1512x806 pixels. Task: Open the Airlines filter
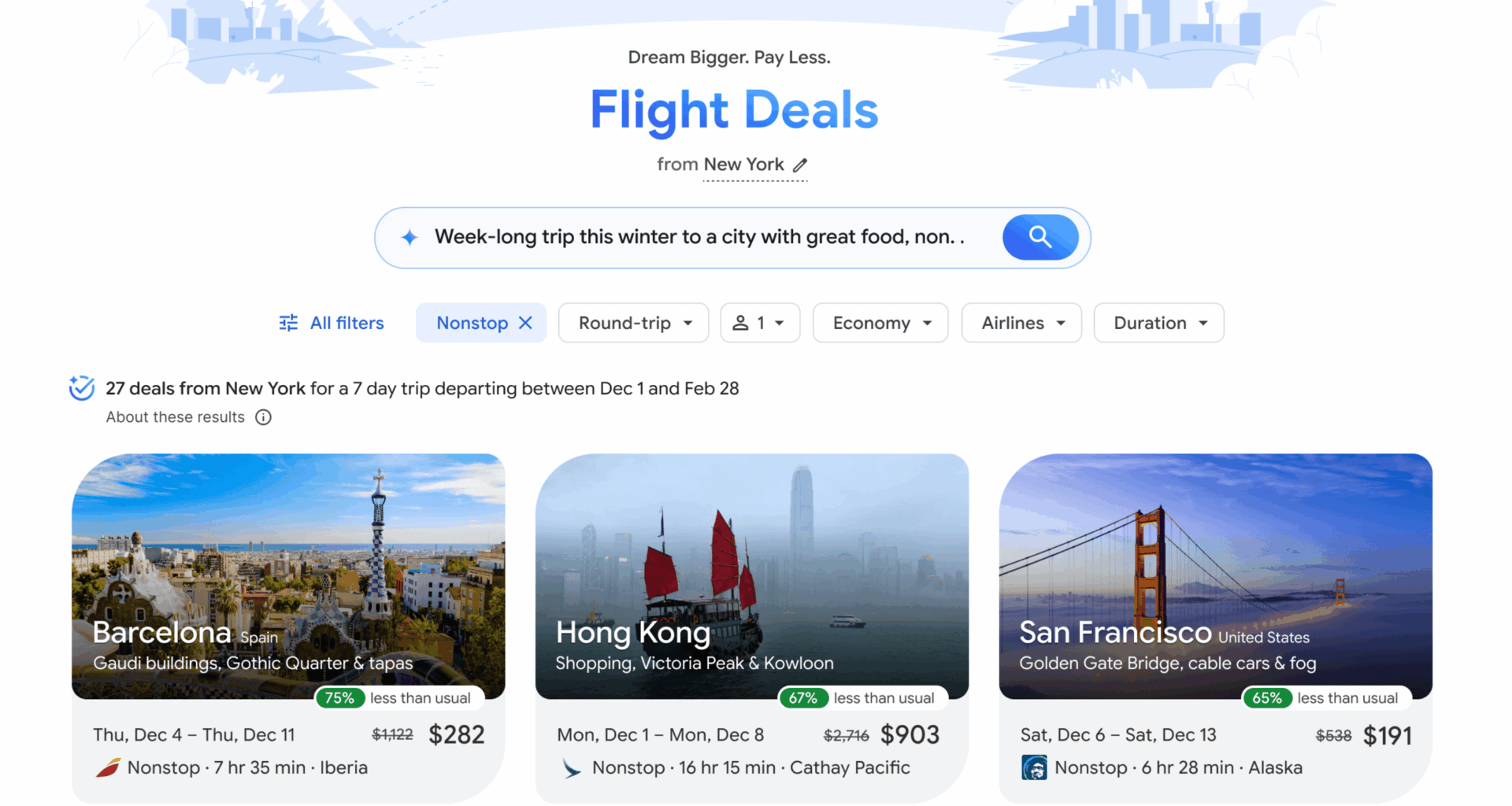[1021, 323]
